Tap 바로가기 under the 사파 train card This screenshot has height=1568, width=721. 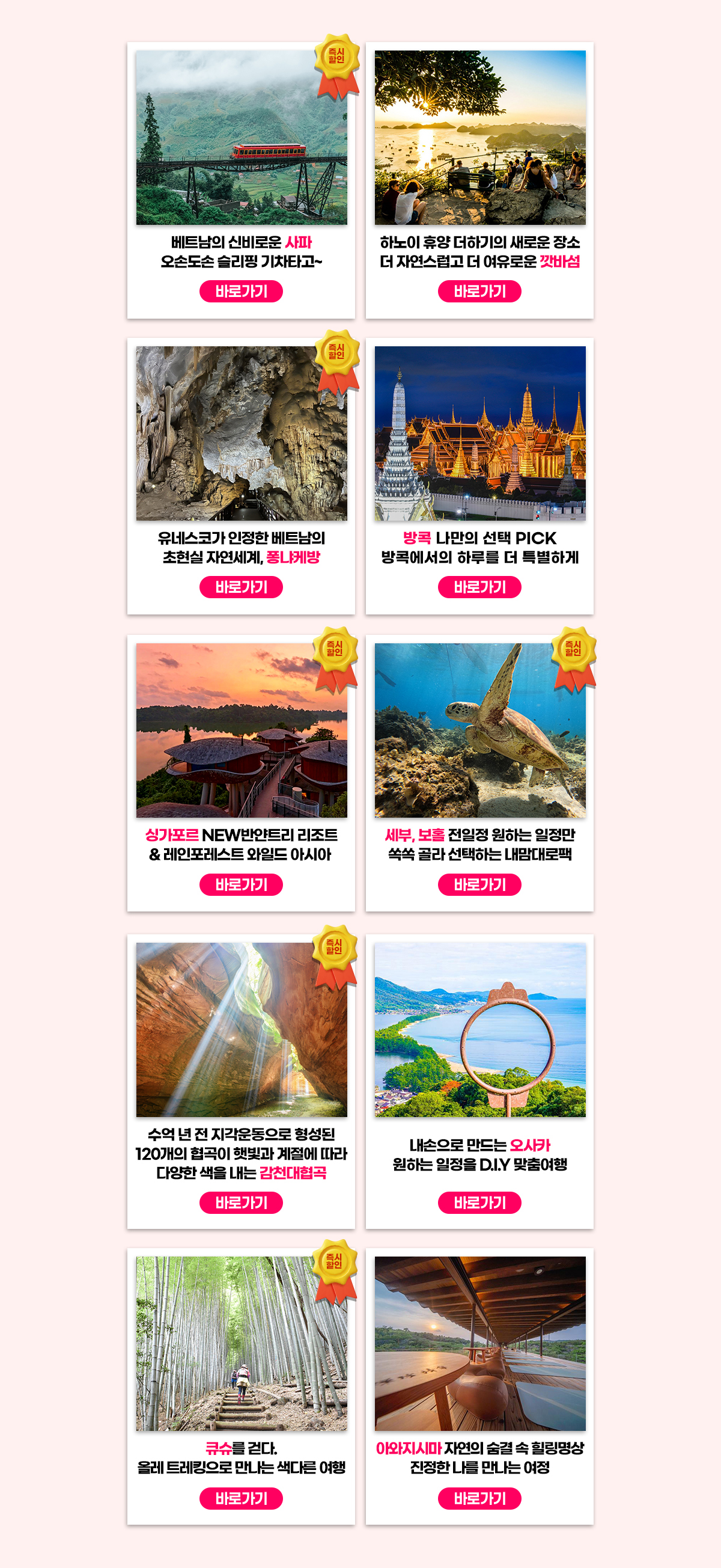(x=241, y=292)
